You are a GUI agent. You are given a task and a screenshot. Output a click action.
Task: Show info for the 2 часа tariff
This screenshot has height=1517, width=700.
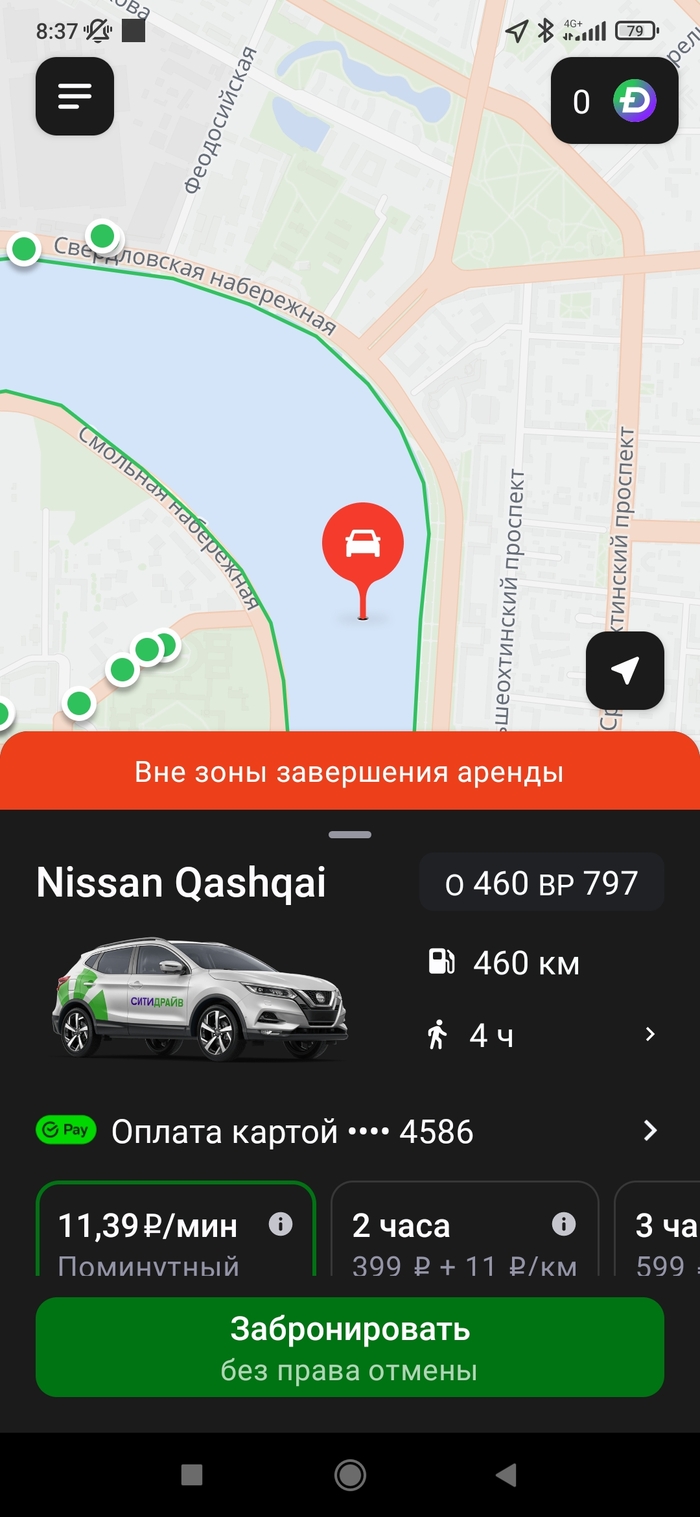[564, 1224]
